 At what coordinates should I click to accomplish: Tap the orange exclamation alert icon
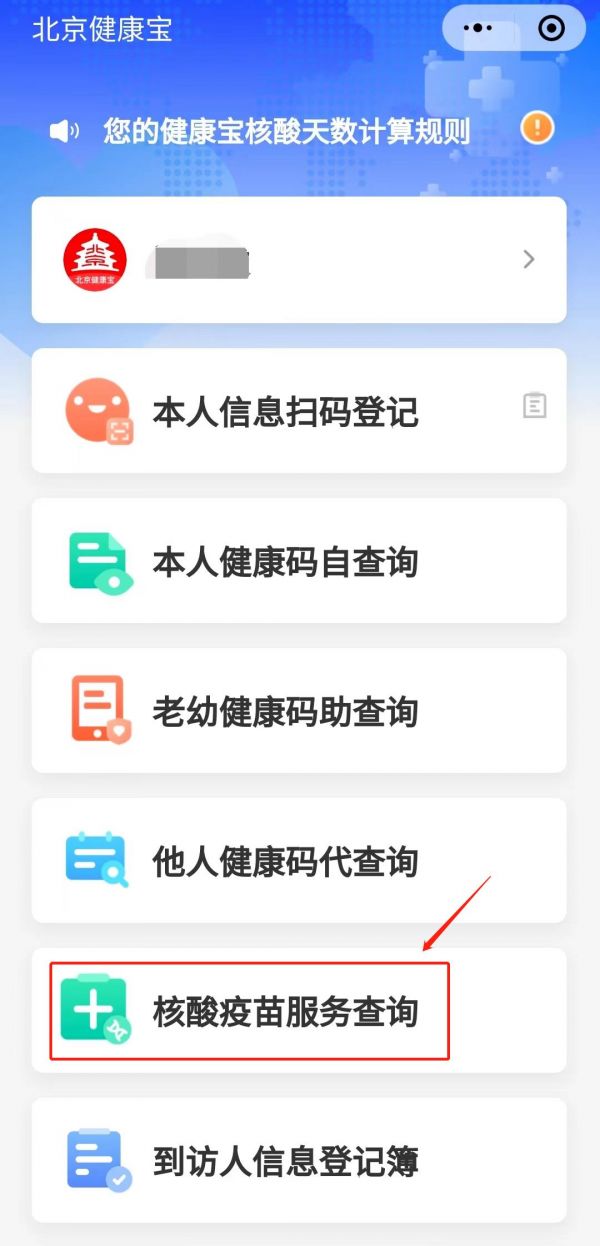coord(538,128)
